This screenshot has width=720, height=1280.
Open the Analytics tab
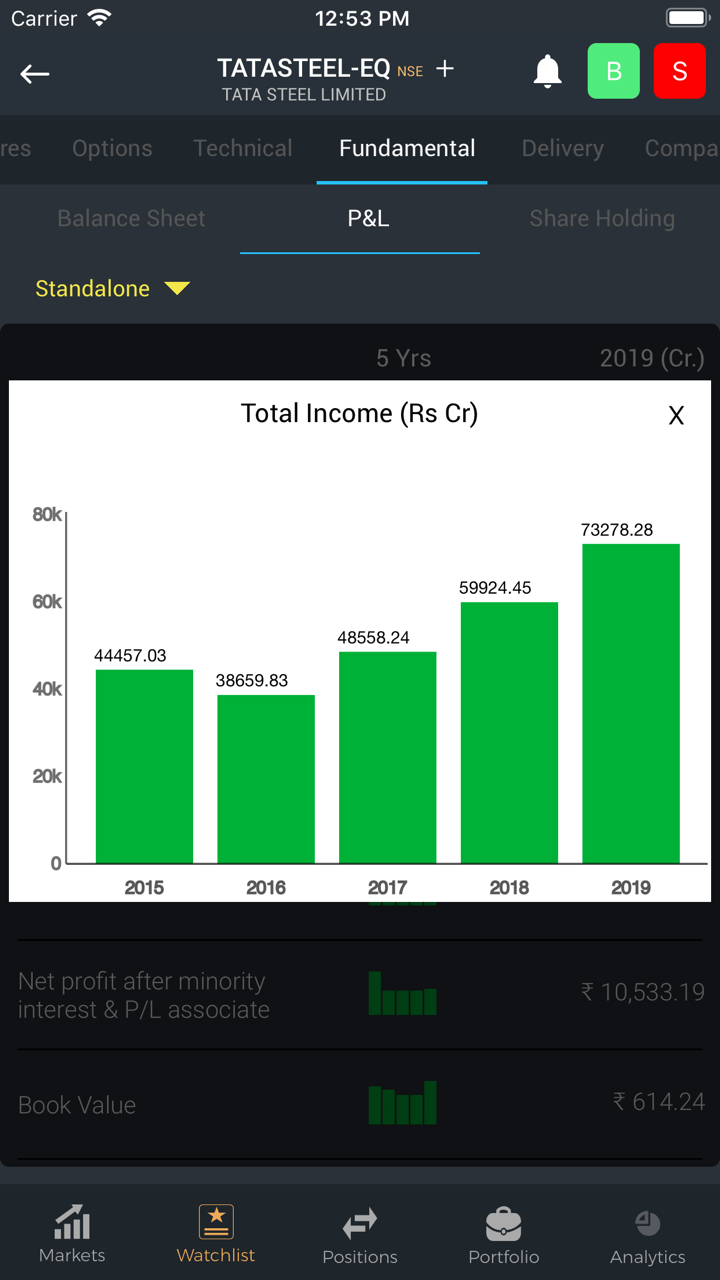point(648,1234)
